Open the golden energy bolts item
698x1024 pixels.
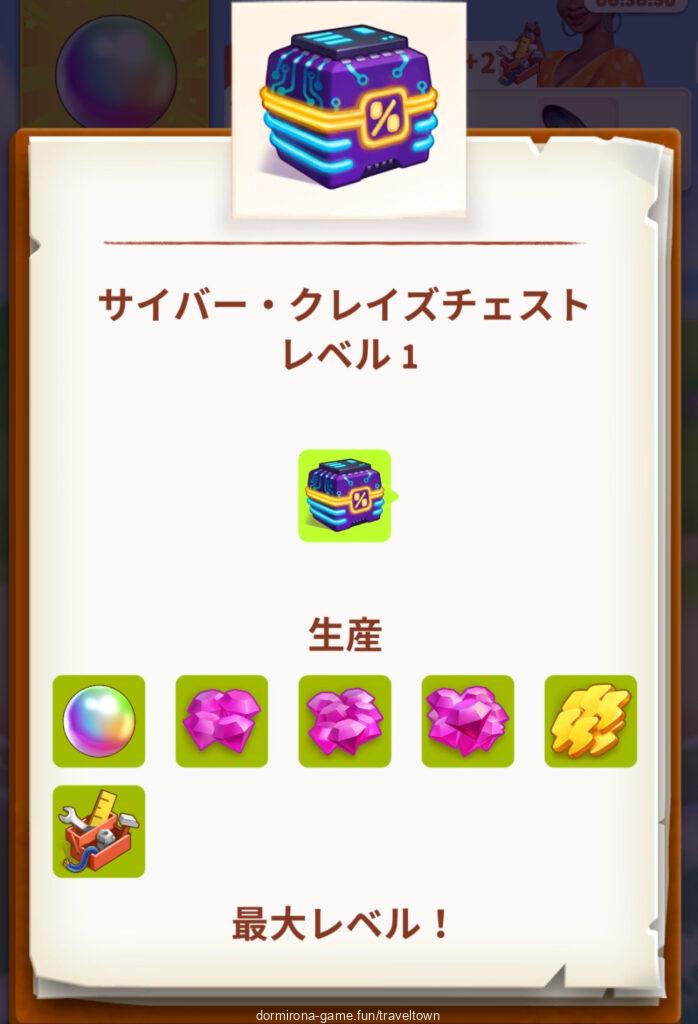click(x=590, y=721)
